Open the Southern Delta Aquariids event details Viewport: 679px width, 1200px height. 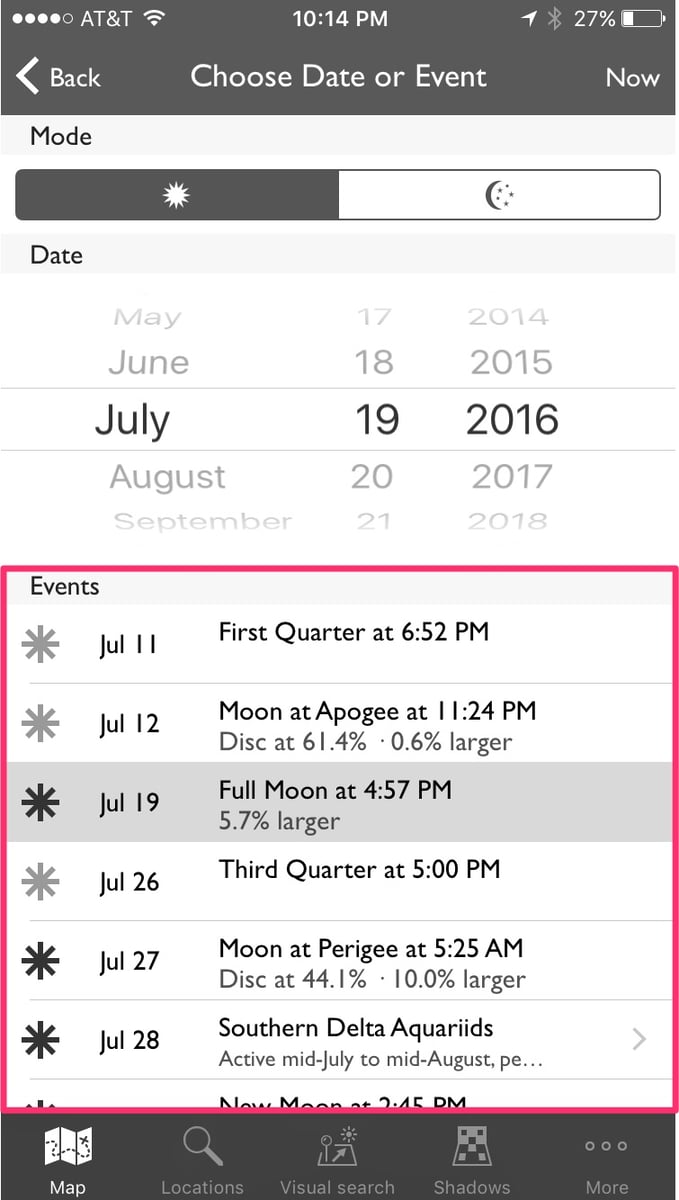pyautogui.click(x=340, y=1040)
